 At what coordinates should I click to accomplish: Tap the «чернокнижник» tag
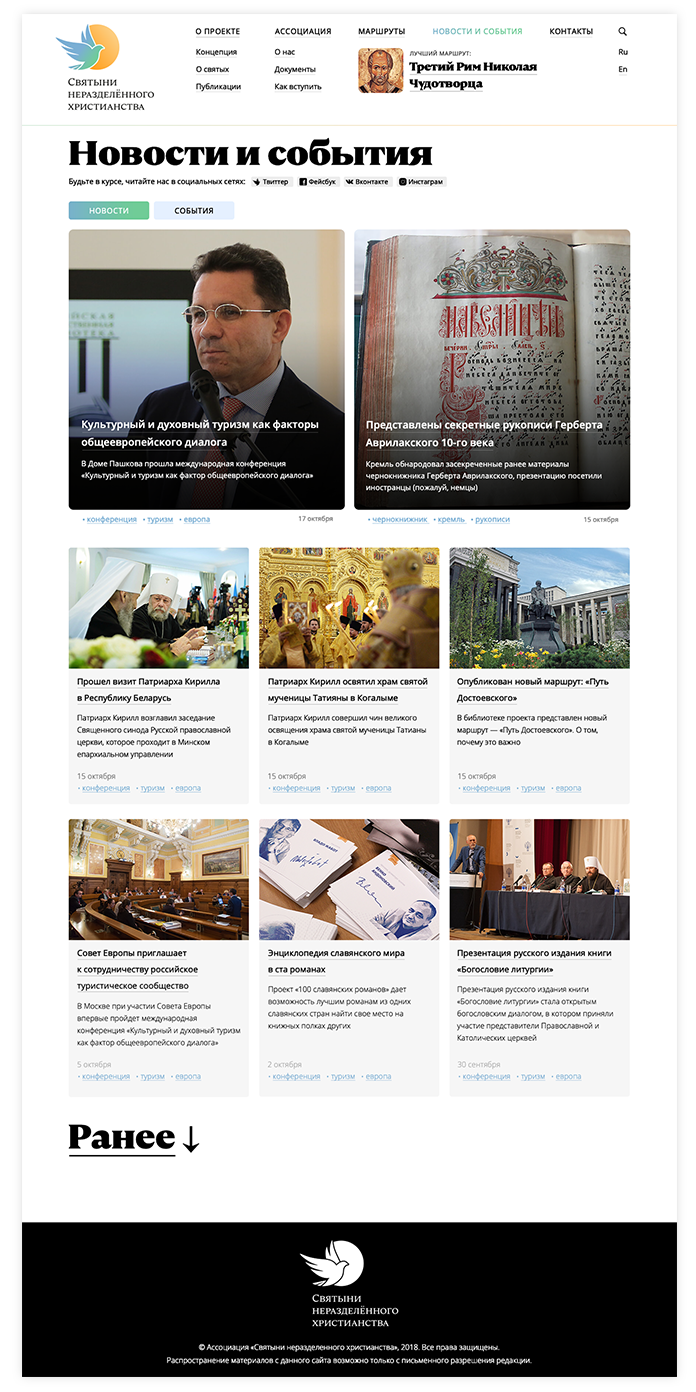399,520
